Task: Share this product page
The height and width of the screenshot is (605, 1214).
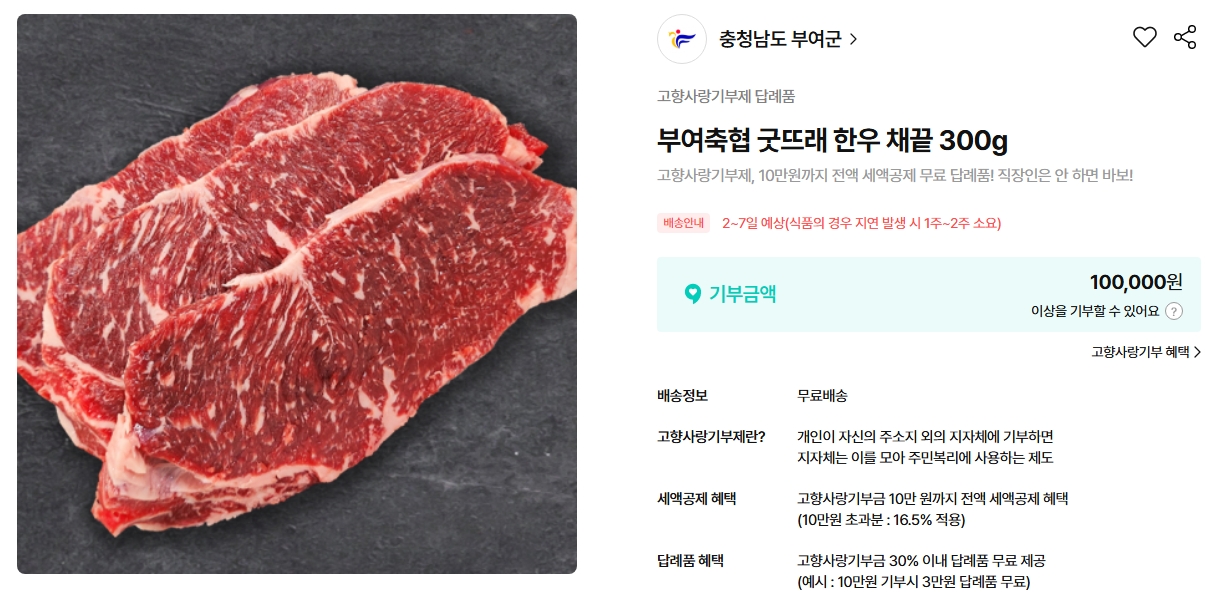Action: (1185, 38)
